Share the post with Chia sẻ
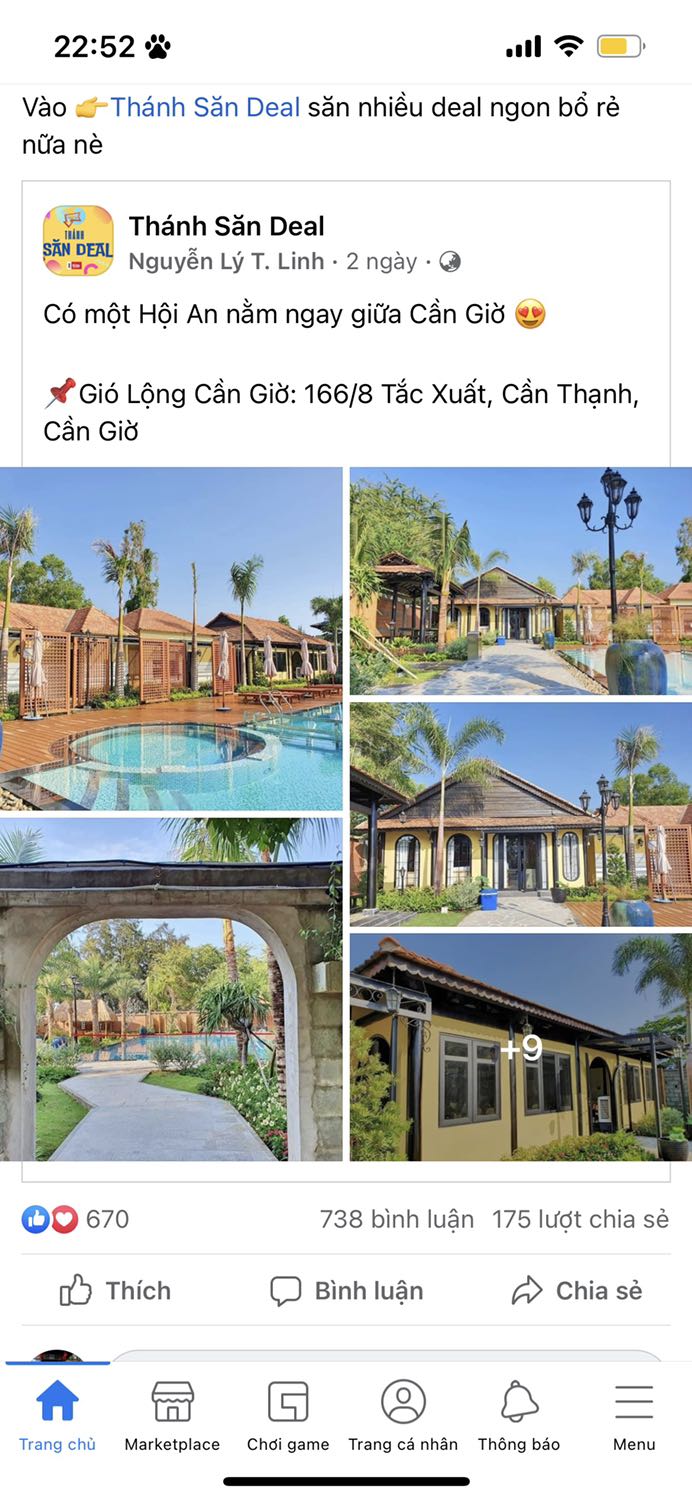The width and height of the screenshot is (692, 1500). click(577, 1291)
